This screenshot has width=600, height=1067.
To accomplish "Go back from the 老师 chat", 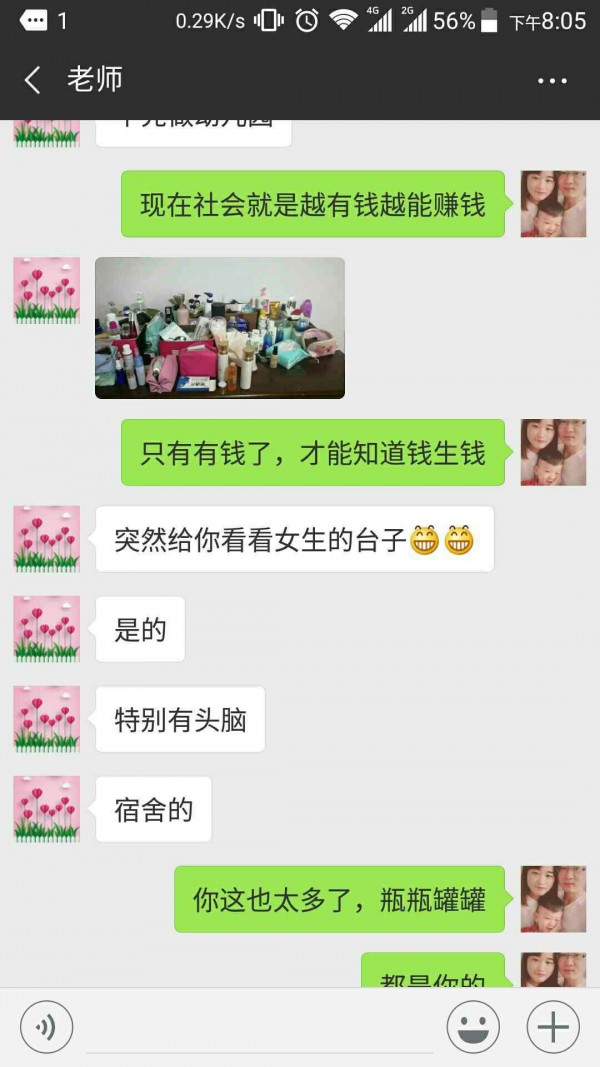I will coord(33,81).
